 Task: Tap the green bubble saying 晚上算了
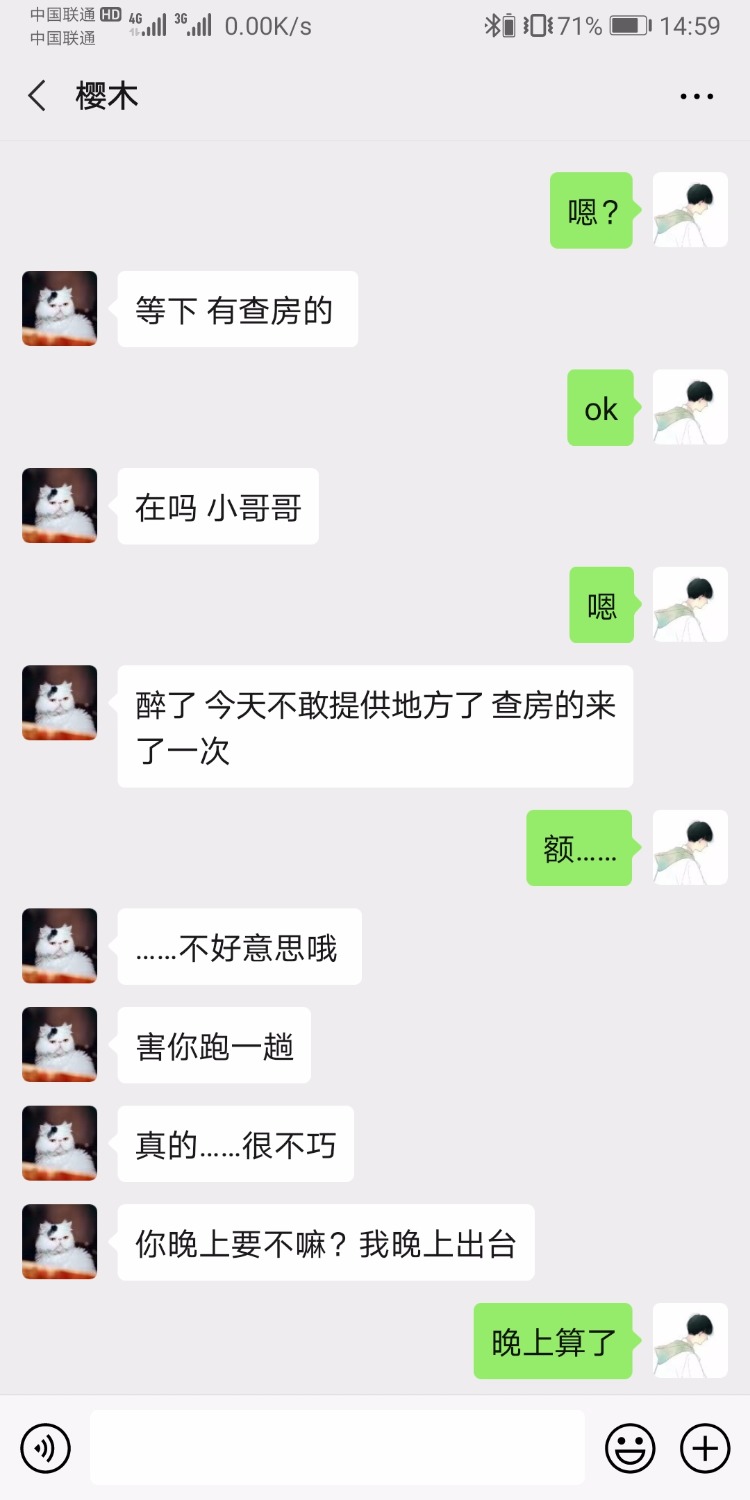(552, 1342)
